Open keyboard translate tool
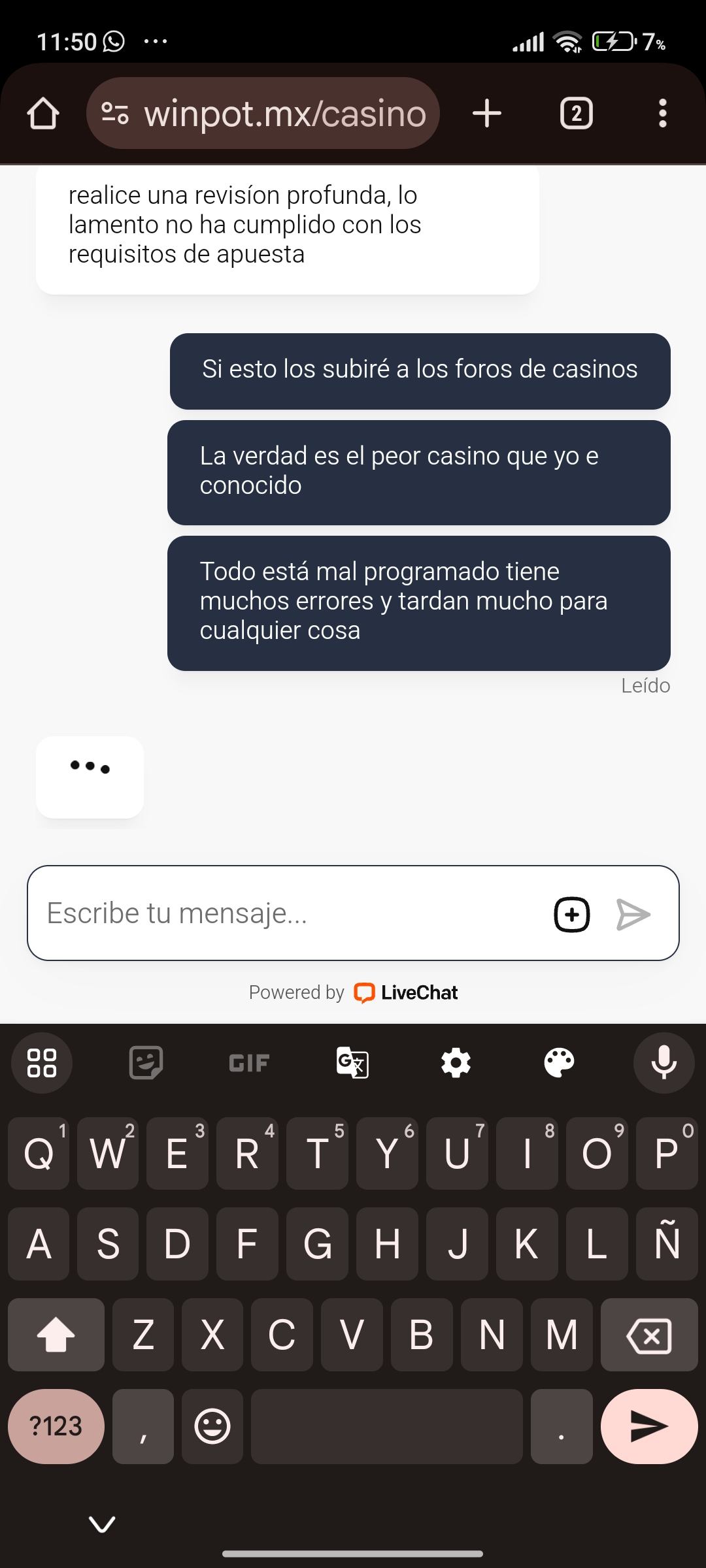 (352, 1062)
